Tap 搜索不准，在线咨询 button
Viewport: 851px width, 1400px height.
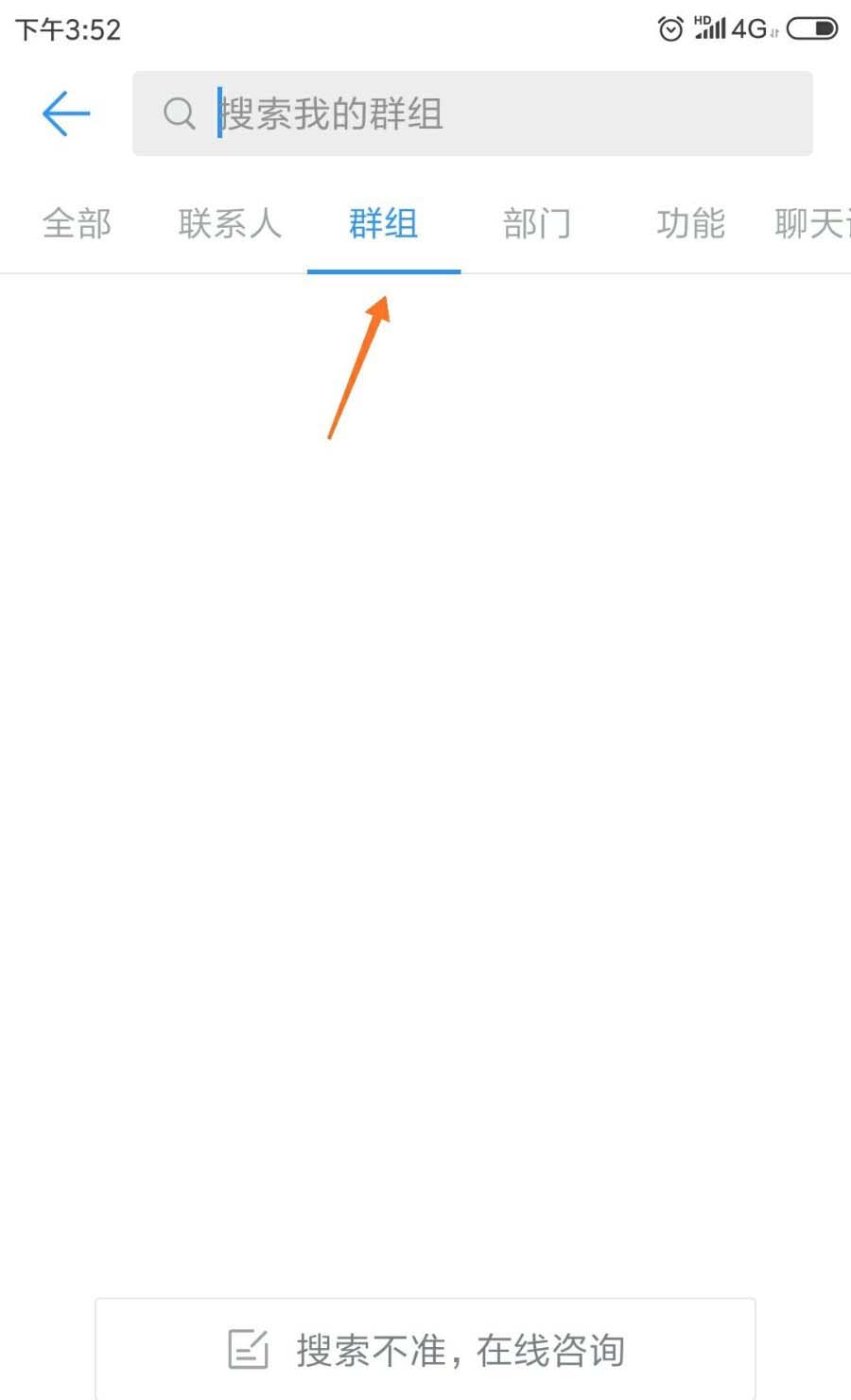coord(425,1349)
